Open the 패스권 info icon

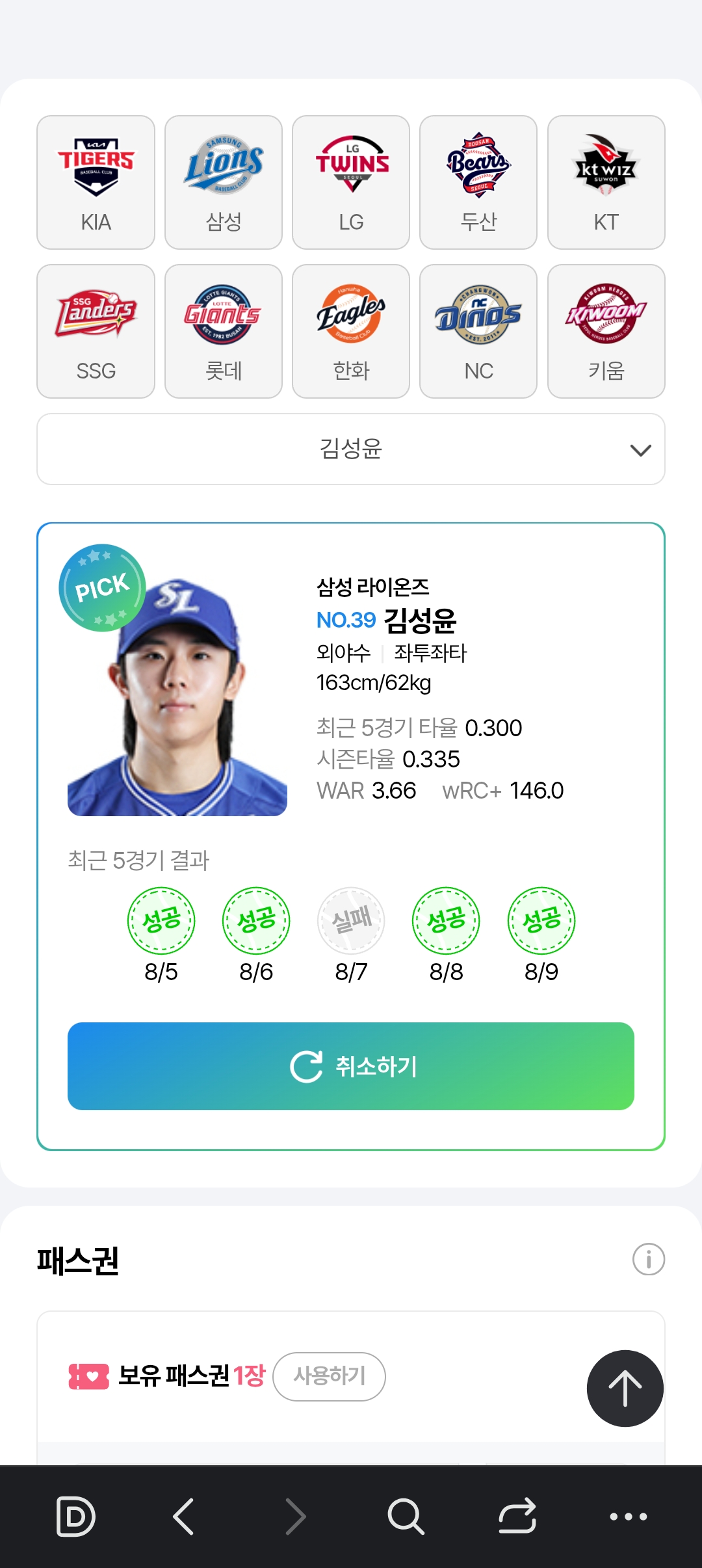click(x=649, y=1260)
